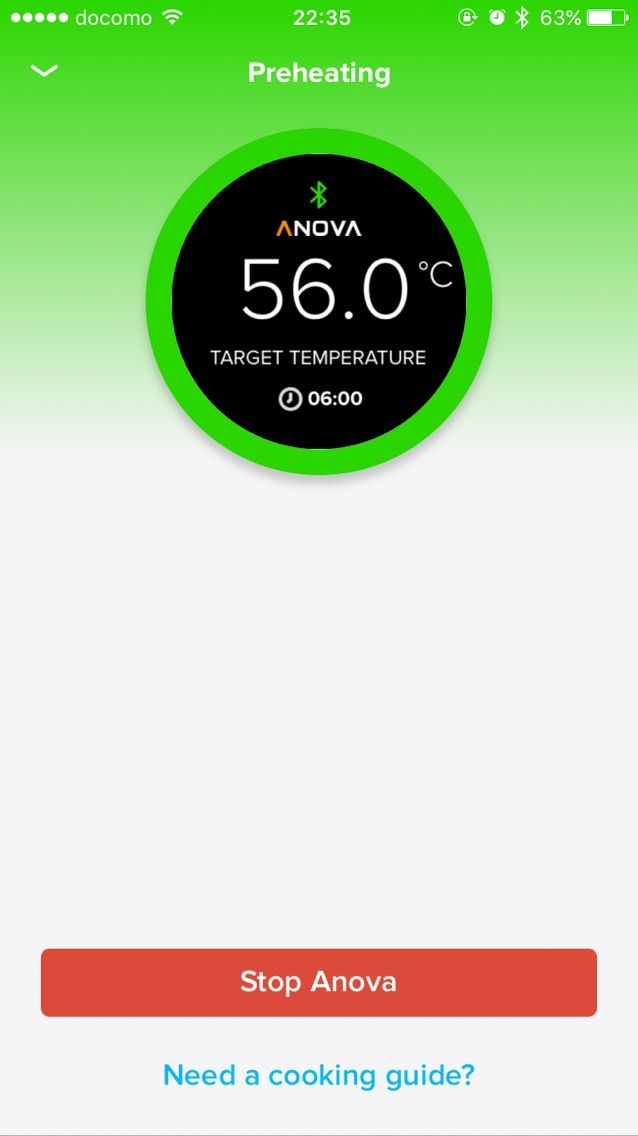Tap the Stop Anova button

click(x=318, y=982)
